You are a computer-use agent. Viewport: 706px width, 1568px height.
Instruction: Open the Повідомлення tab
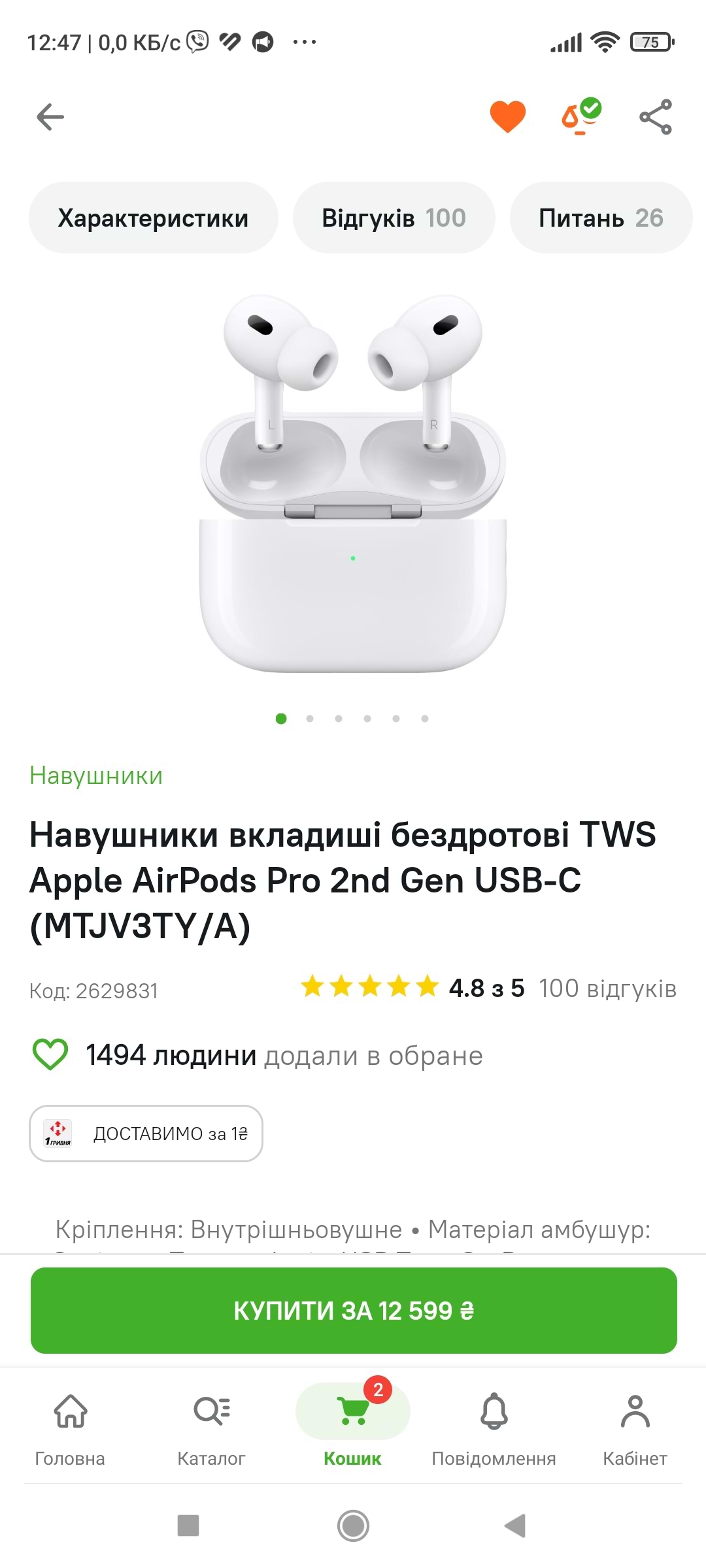494,1429
